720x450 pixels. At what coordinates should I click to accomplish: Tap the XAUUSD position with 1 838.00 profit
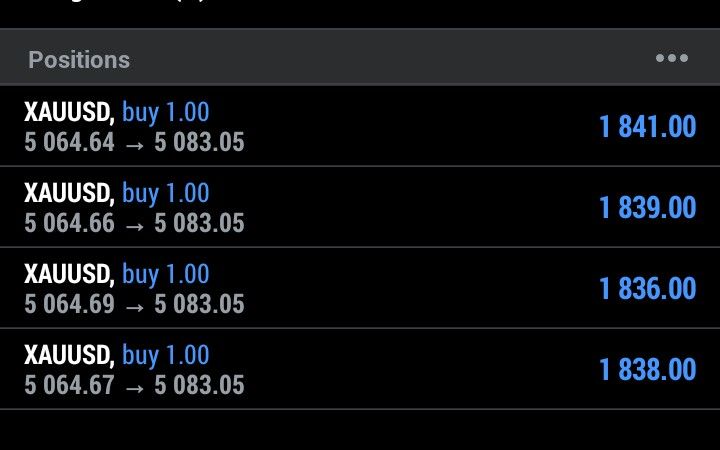[x=360, y=369]
